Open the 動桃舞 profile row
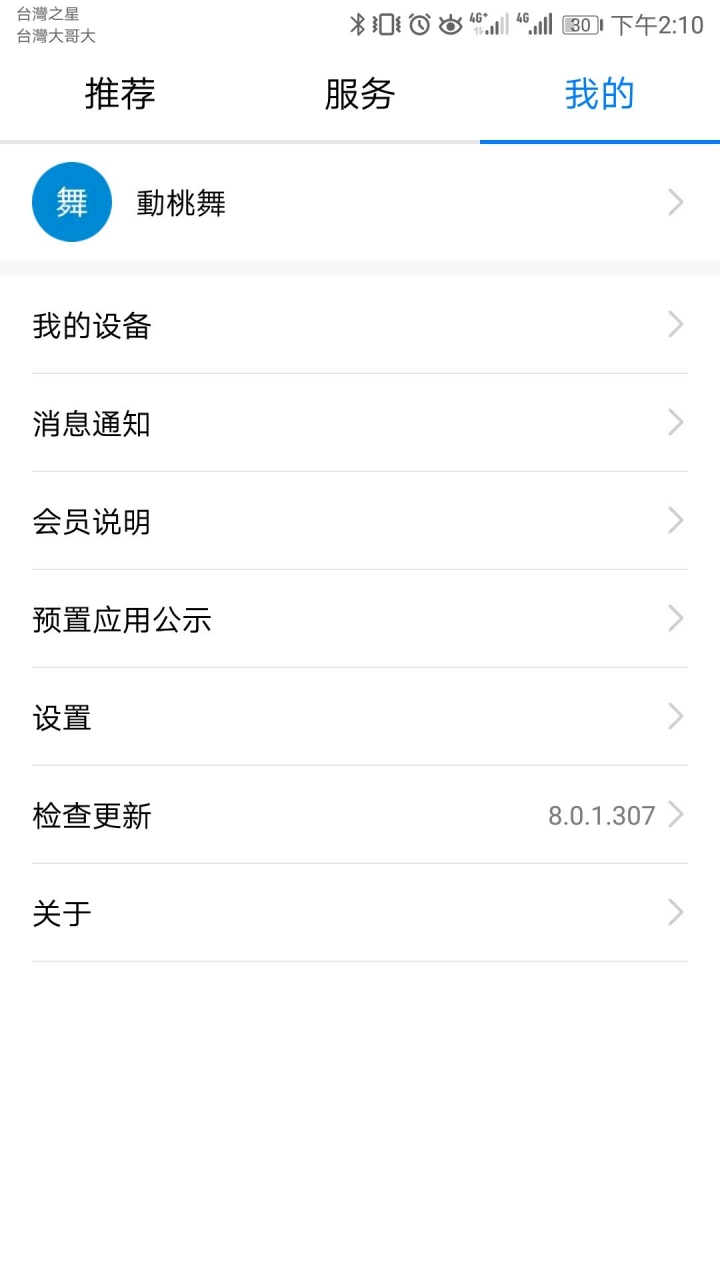The width and height of the screenshot is (720, 1280). point(360,203)
